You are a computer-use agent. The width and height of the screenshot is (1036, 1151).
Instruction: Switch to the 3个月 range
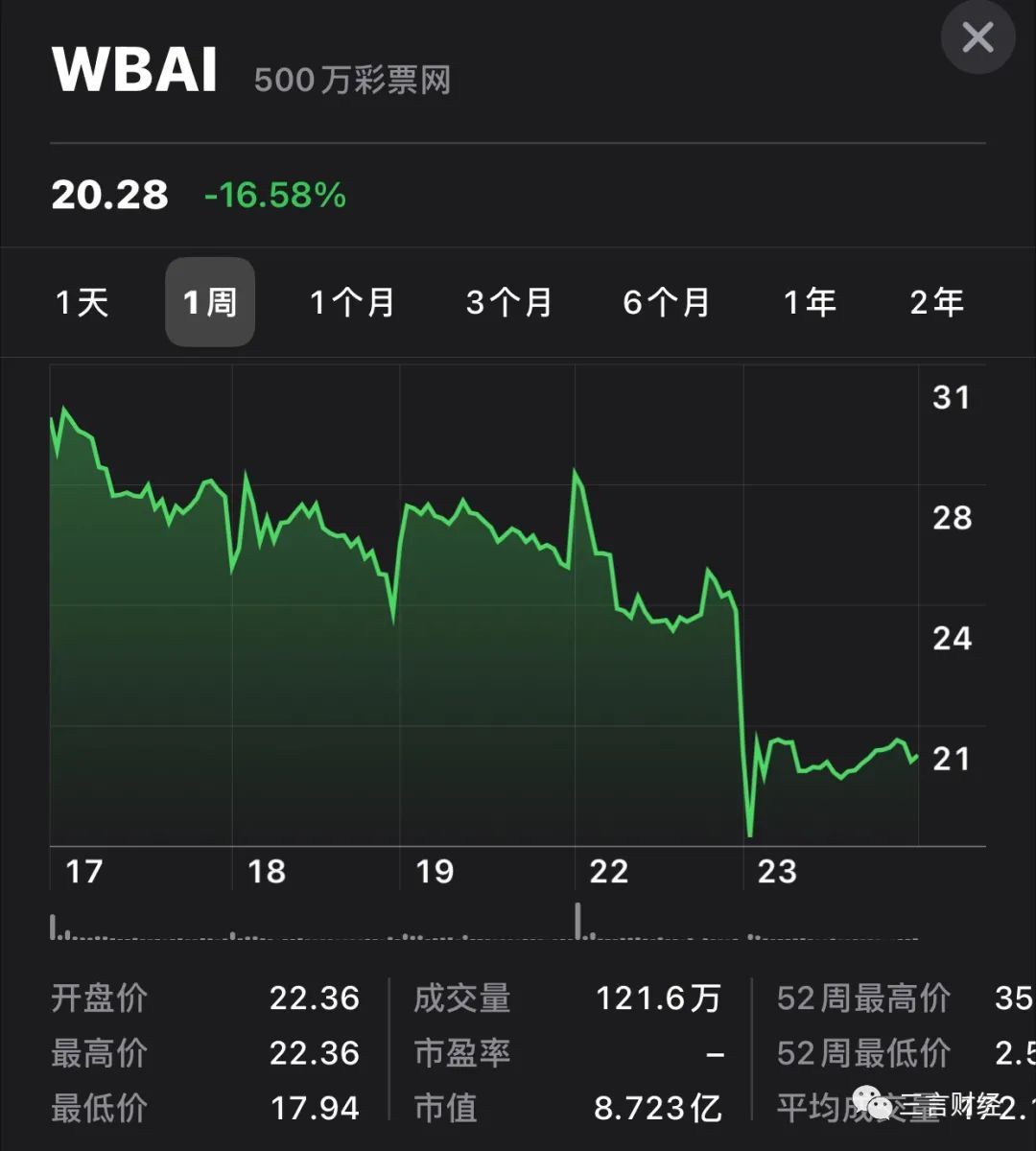pyautogui.click(x=508, y=303)
